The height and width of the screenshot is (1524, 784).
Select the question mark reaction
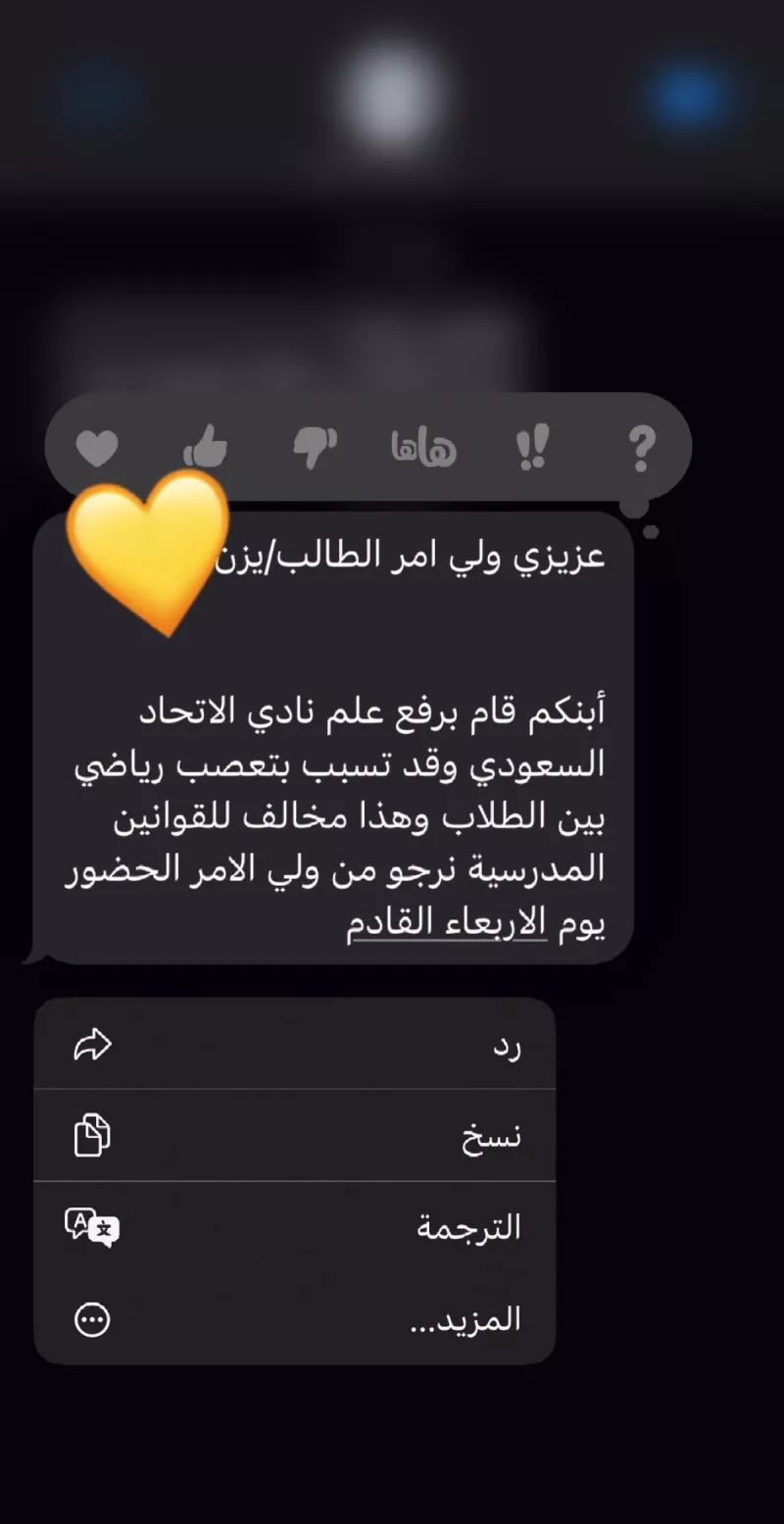(641, 445)
